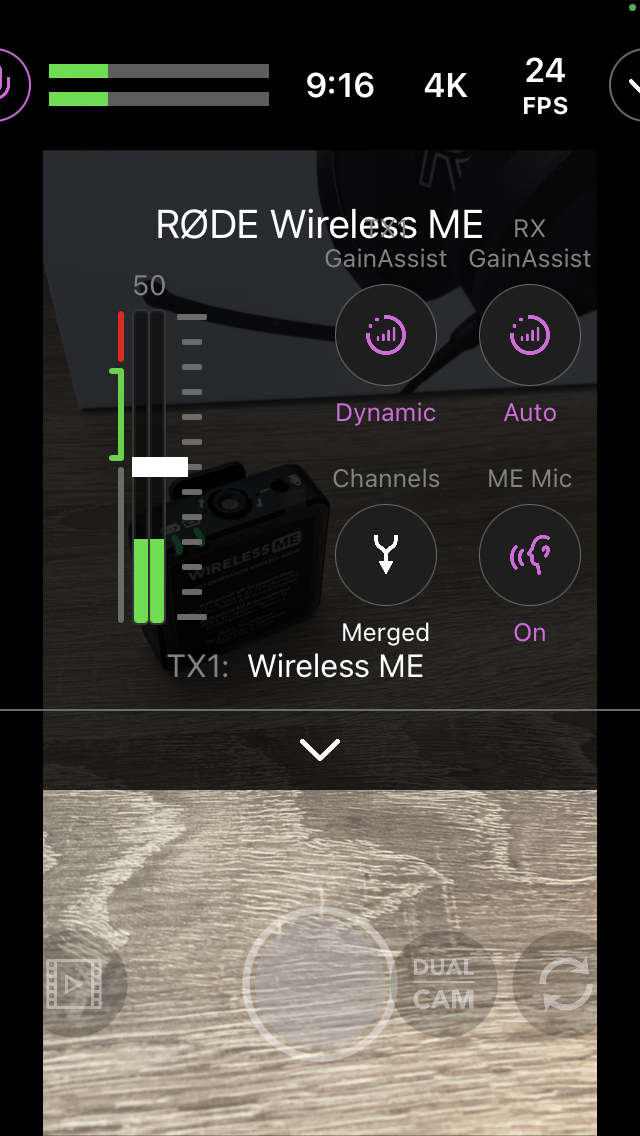Start recording with the shutter button
This screenshot has height=1136, width=640.
pyautogui.click(x=320, y=986)
